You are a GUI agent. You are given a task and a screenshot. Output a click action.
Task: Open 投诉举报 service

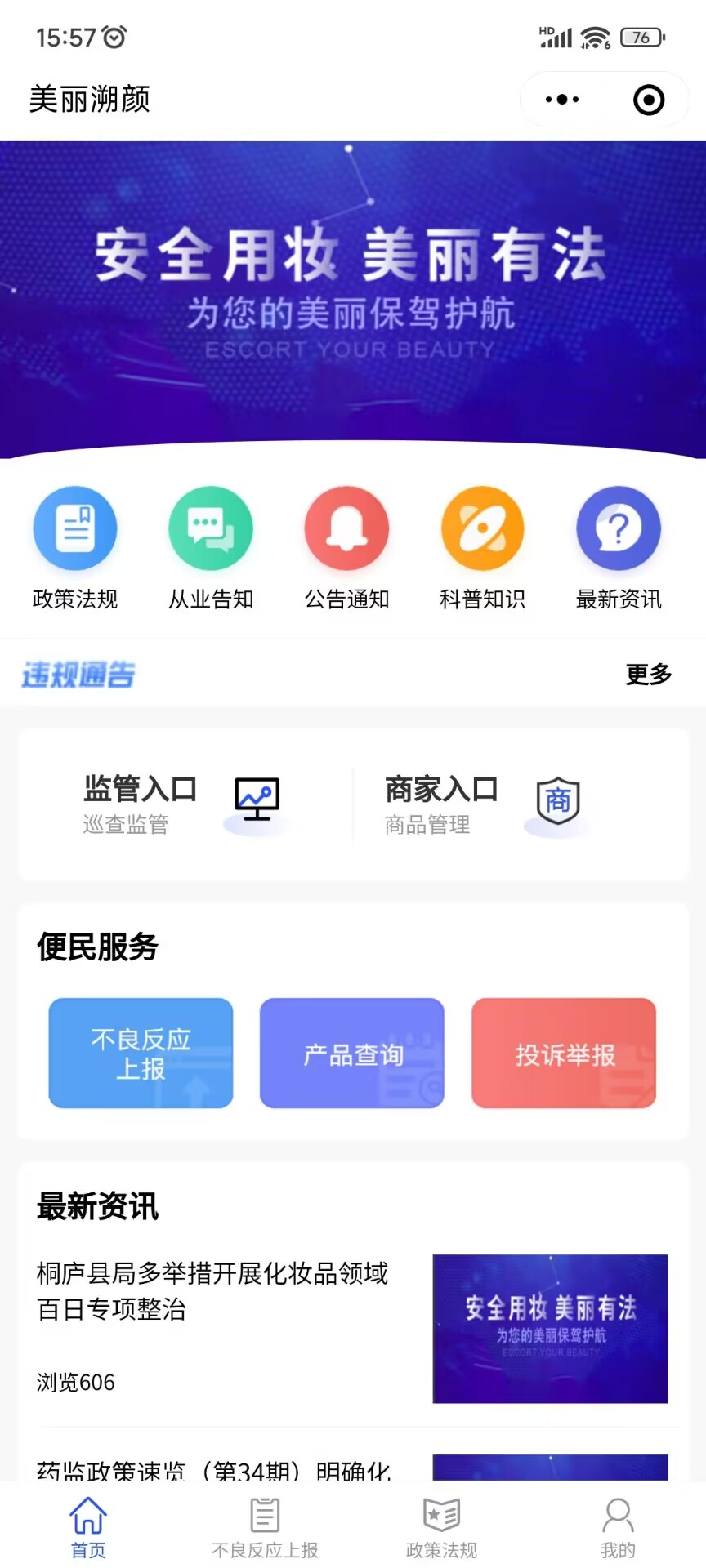point(564,1053)
